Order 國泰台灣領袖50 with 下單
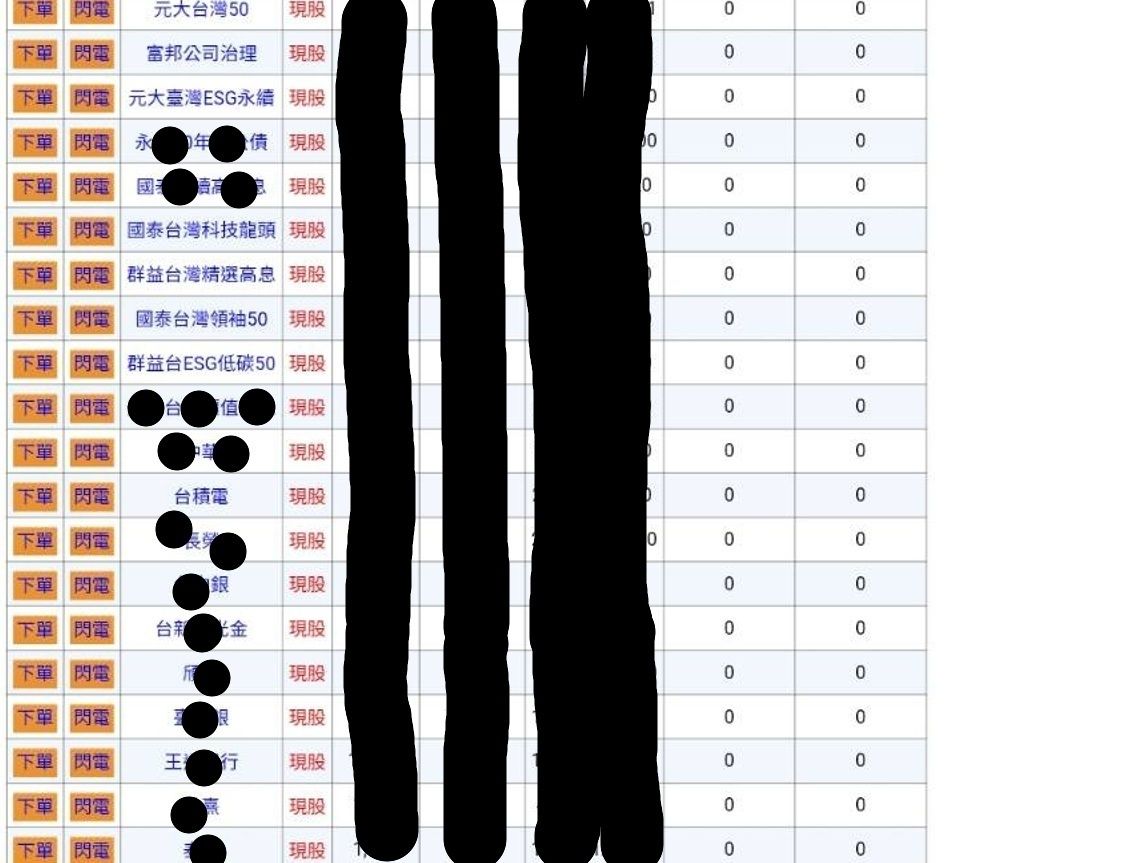 pyautogui.click(x=34, y=319)
